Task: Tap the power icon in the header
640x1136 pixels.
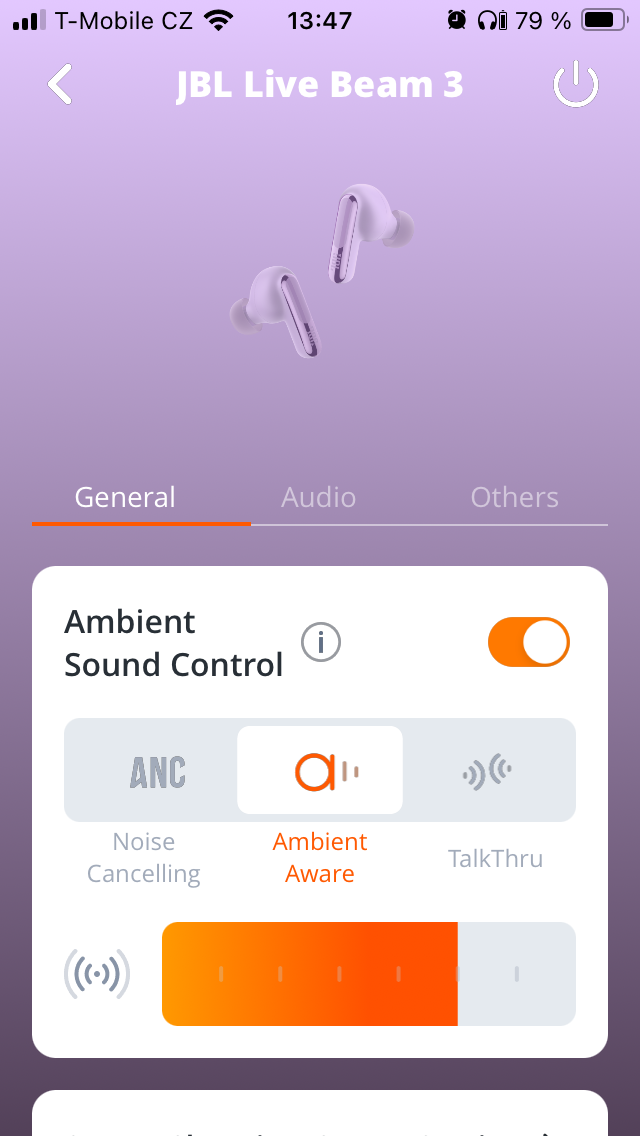Action: pos(576,86)
